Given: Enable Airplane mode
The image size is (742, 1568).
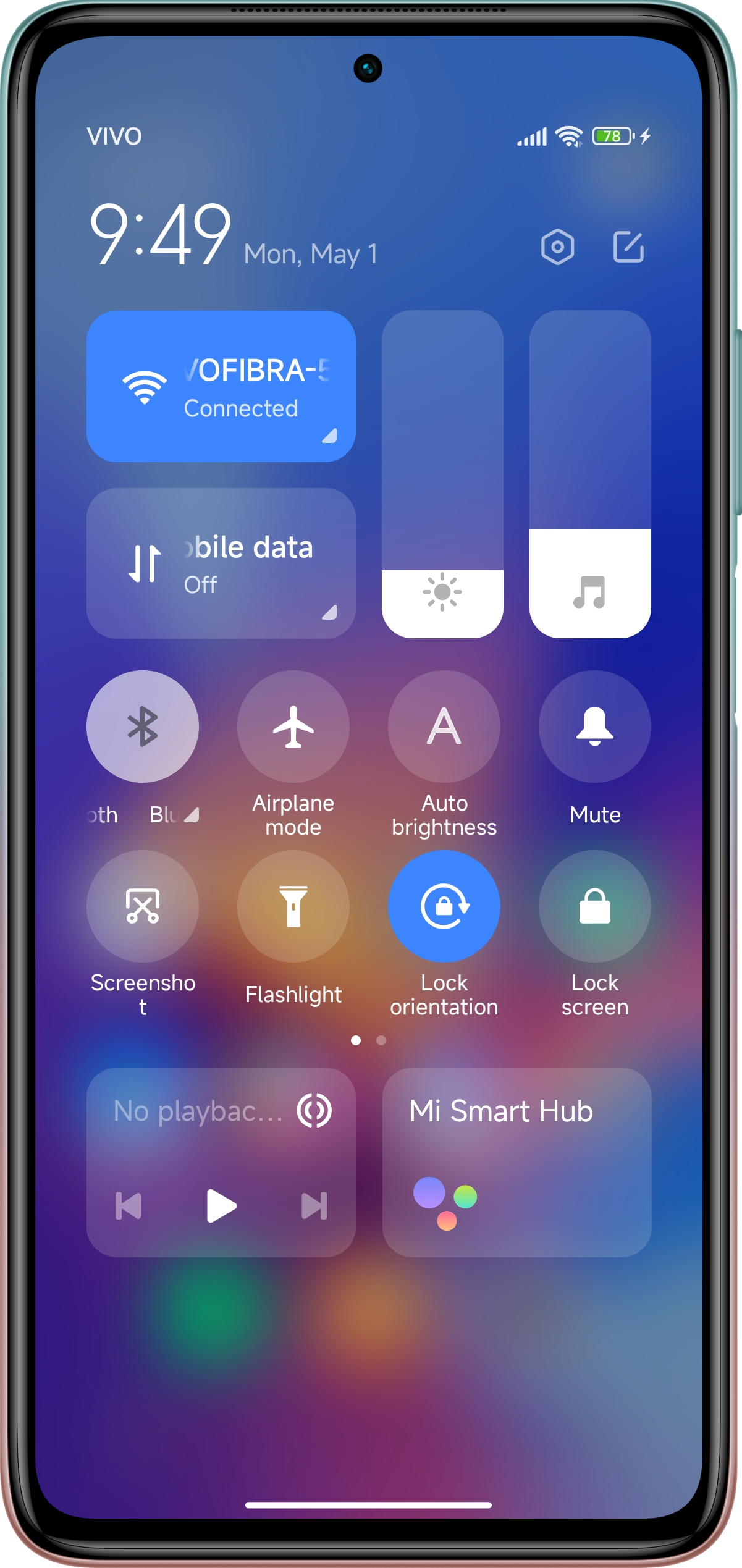Looking at the screenshot, I should pos(293,727).
